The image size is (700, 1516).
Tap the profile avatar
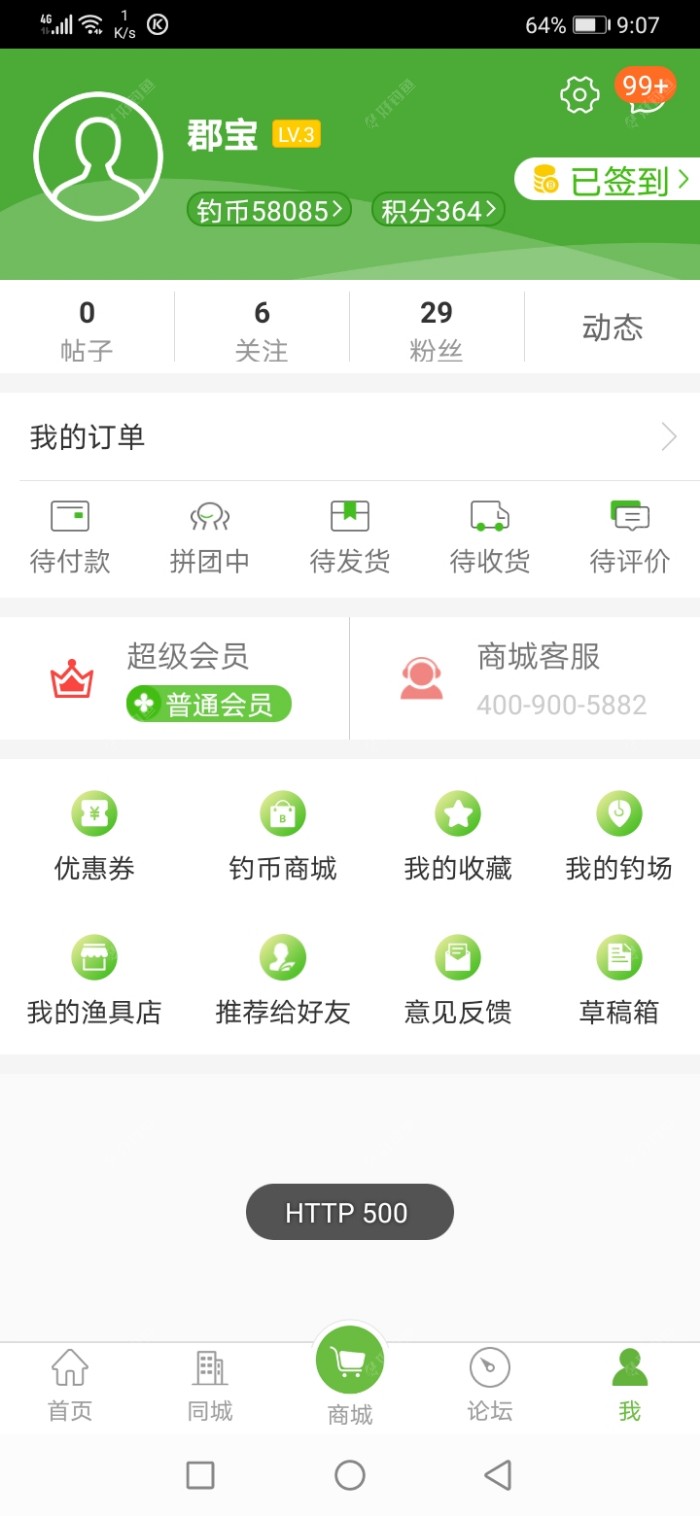click(x=98, y=156)
